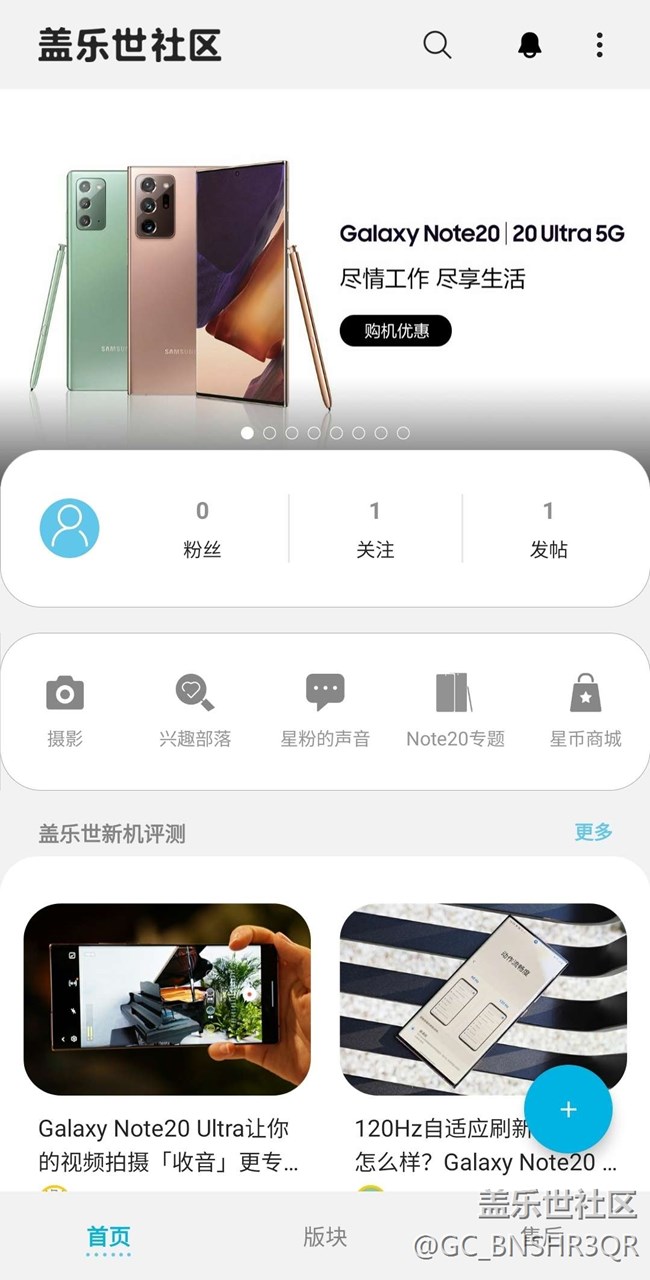This screenshot has width=650, height=1280.
Task: Open the Note20专题 section
Action: (x=455, y=710)
